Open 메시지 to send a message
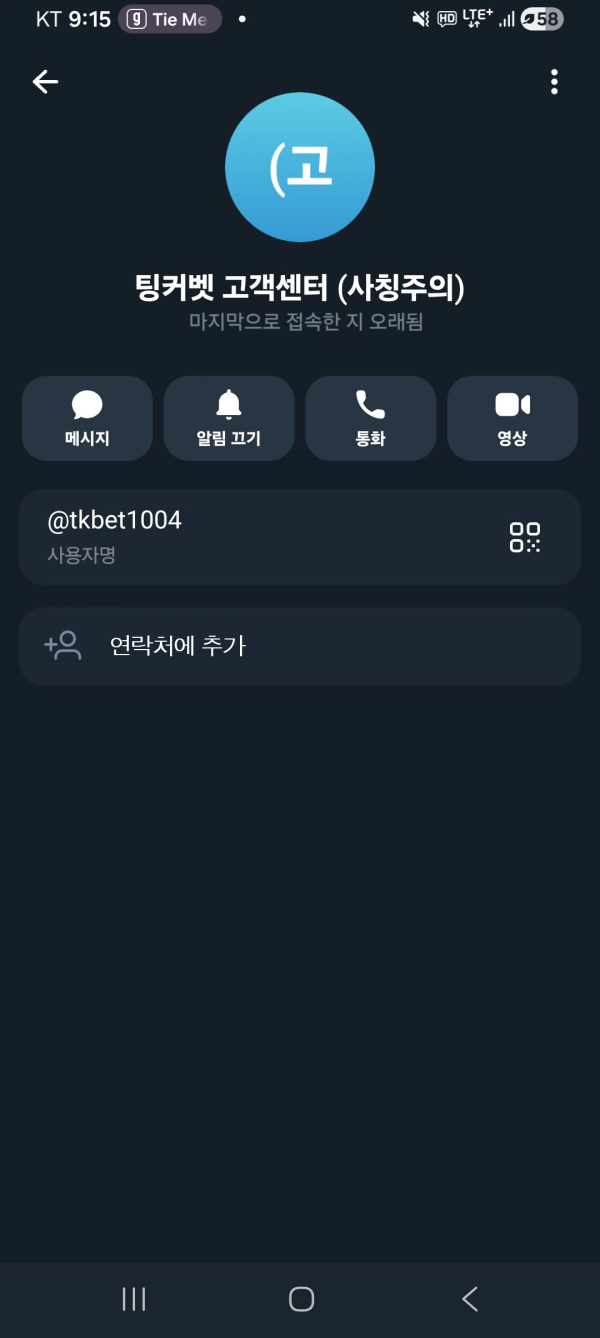 tap(87, 418)
